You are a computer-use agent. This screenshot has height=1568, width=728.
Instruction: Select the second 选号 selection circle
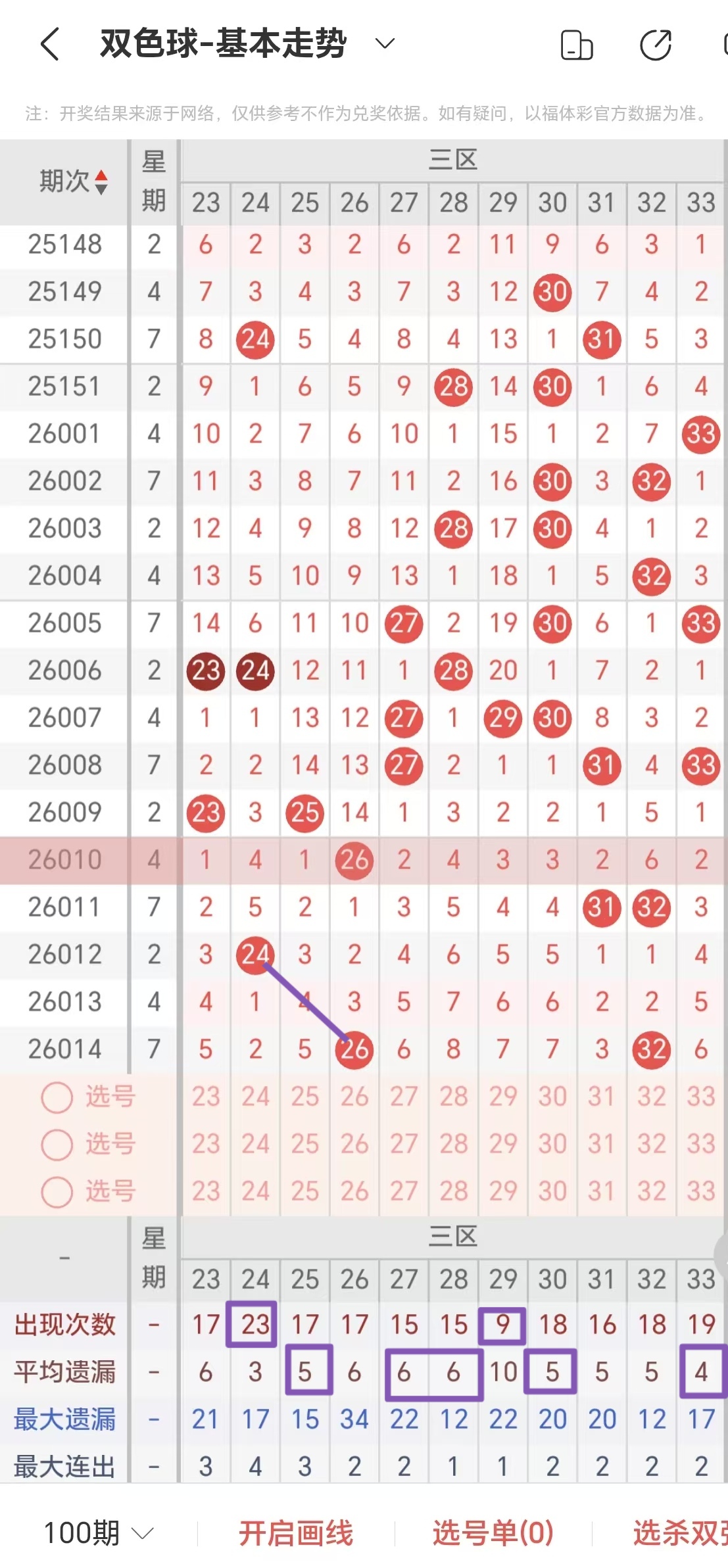coord(58,1144)
